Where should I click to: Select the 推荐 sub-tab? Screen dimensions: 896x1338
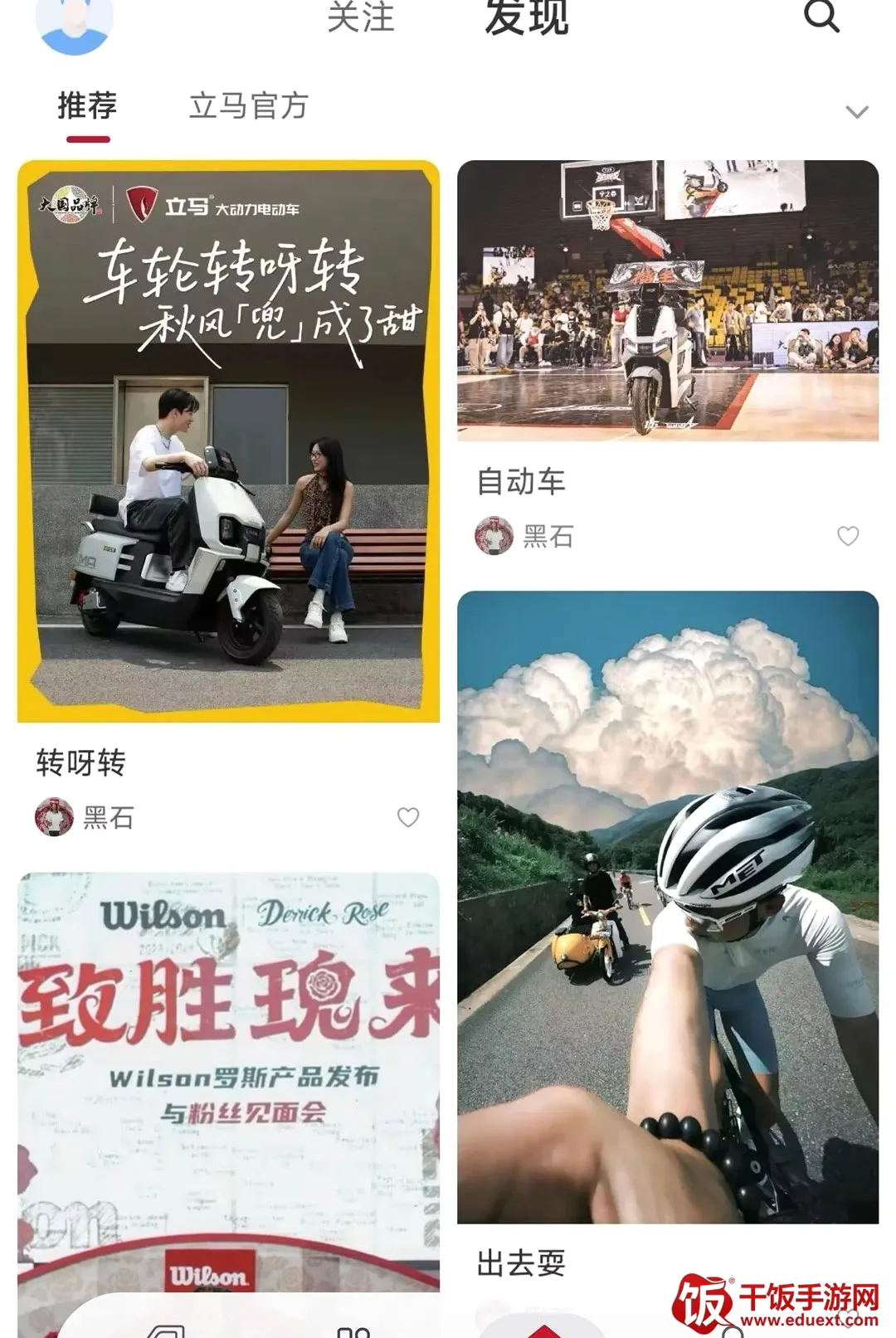pos(87,106)
